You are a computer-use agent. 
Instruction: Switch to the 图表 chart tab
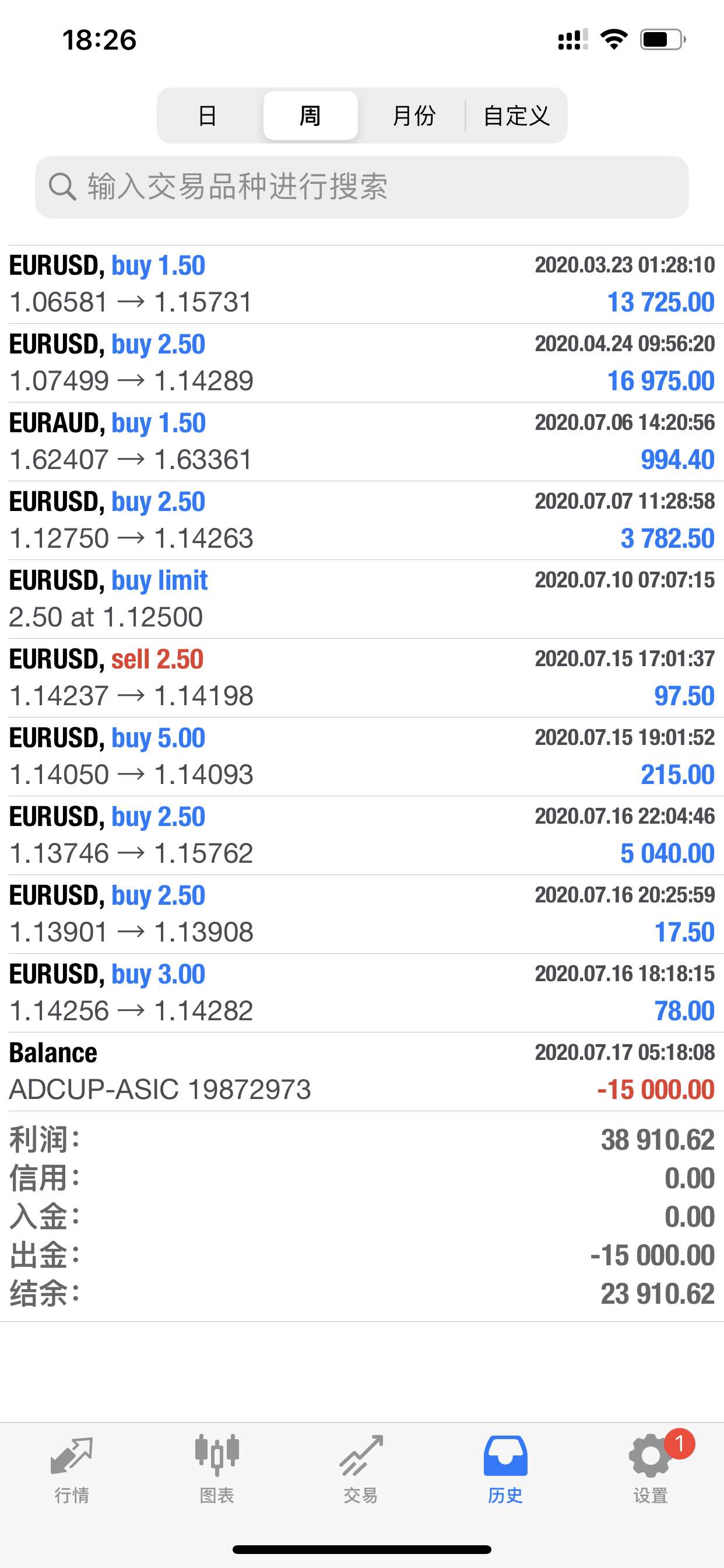pyautogui.click(x=217, y=1469)
